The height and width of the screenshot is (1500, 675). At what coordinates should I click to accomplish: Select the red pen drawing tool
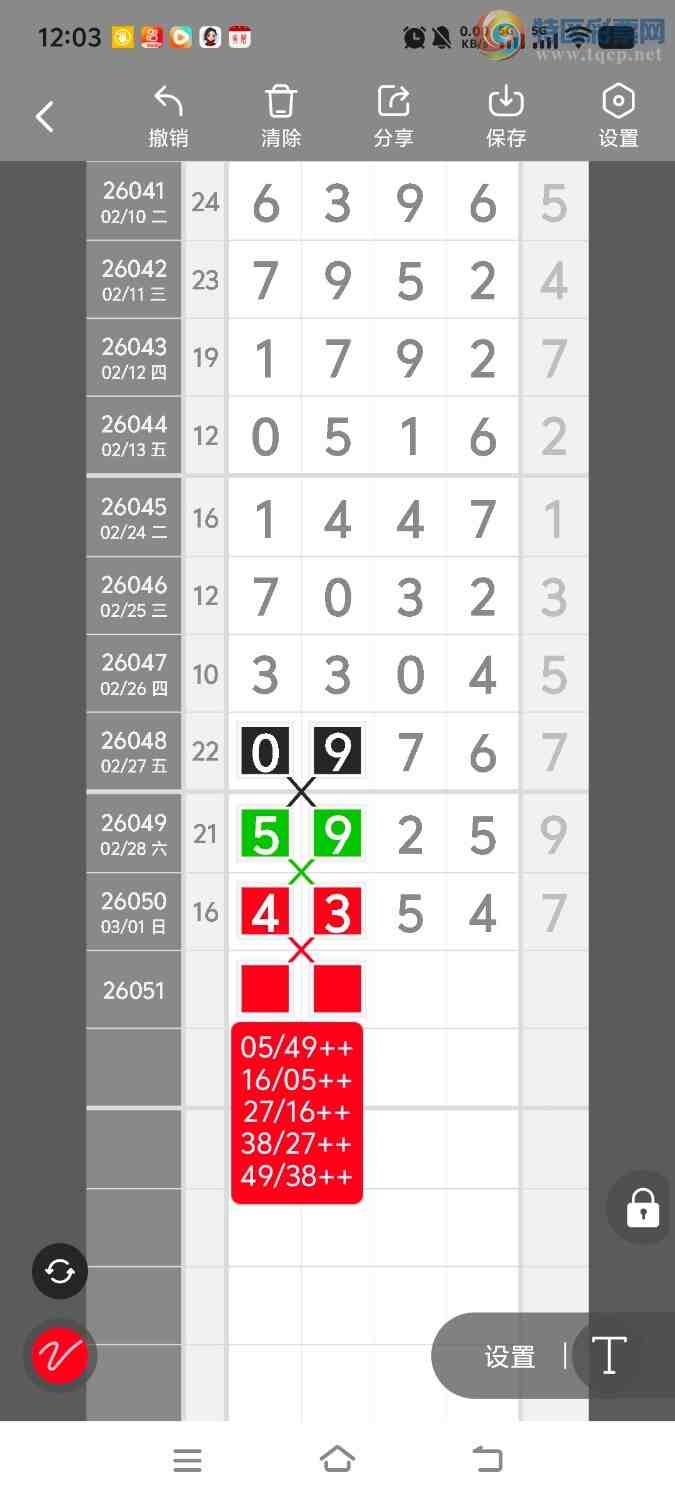pyautogui.click(x=60, y=1356)
